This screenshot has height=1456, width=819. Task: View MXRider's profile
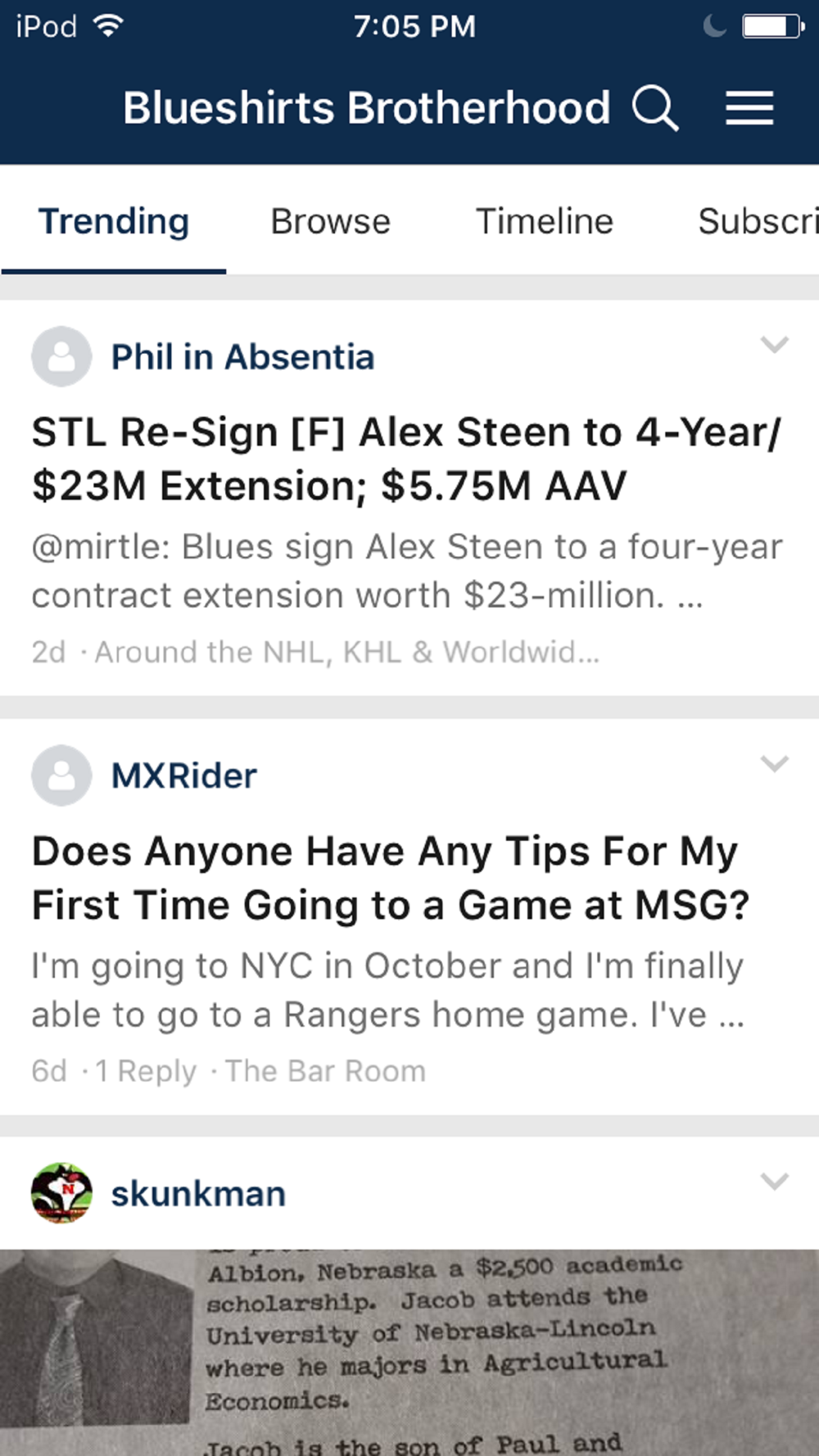tap(183, 775)
